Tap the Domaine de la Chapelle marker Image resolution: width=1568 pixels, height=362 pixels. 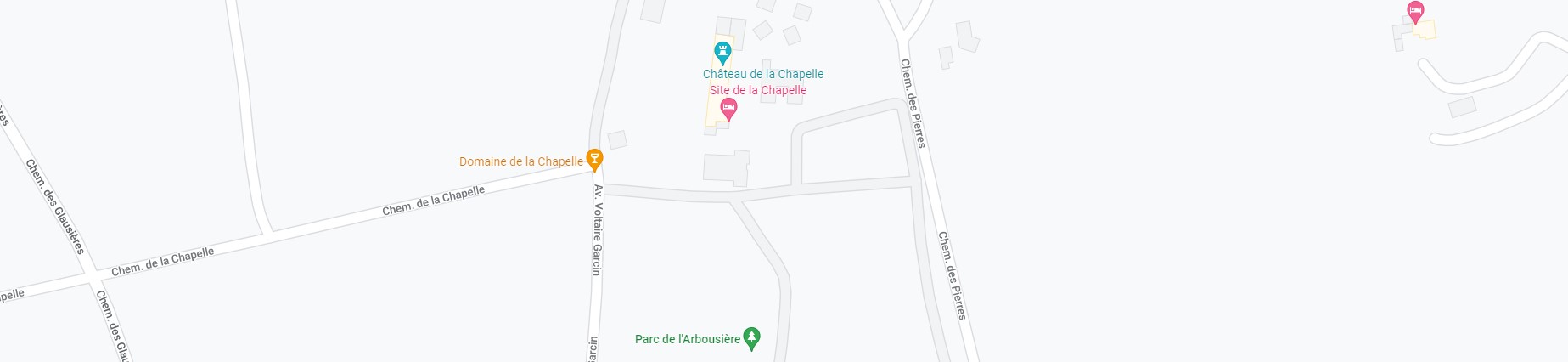[594, 159]
